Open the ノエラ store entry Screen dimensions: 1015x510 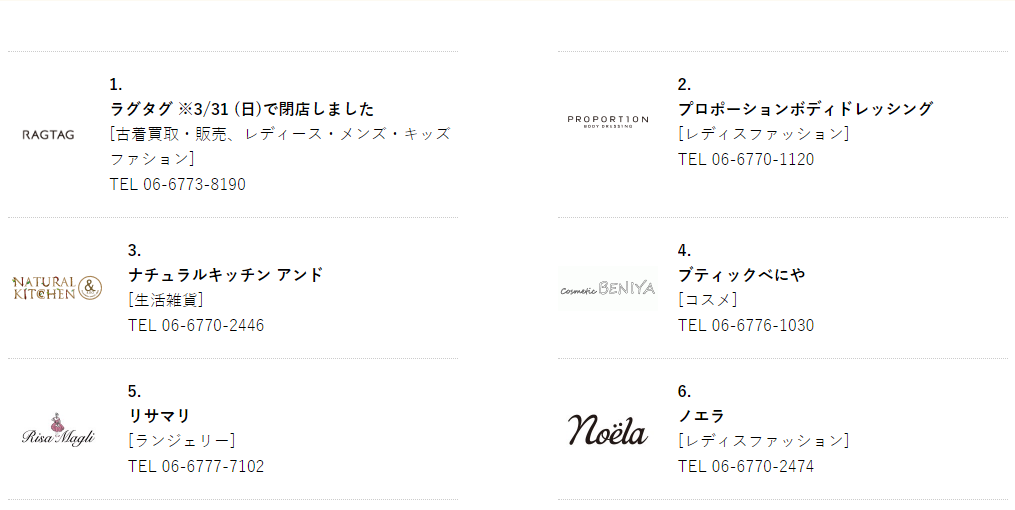701,415
